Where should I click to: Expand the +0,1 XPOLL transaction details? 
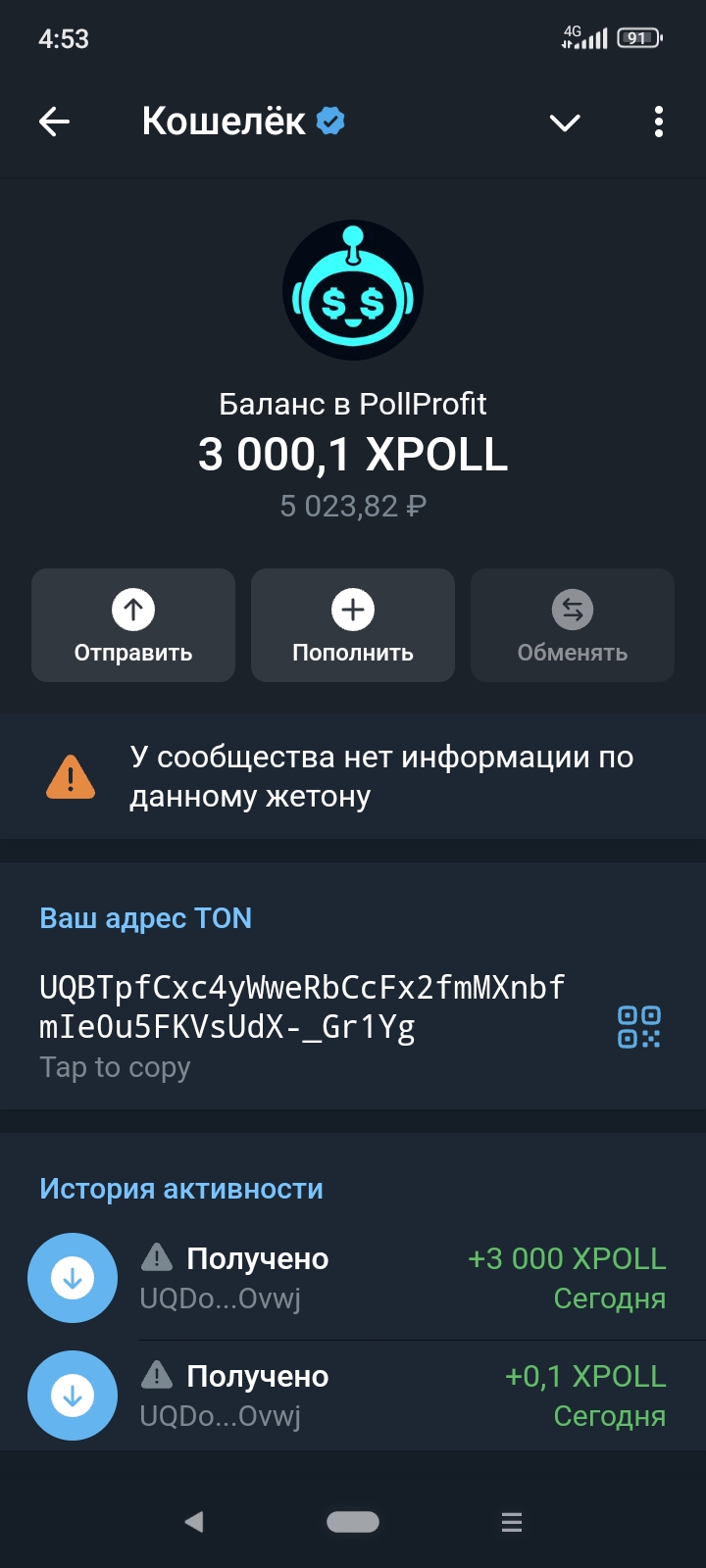tap(353, 1396)
